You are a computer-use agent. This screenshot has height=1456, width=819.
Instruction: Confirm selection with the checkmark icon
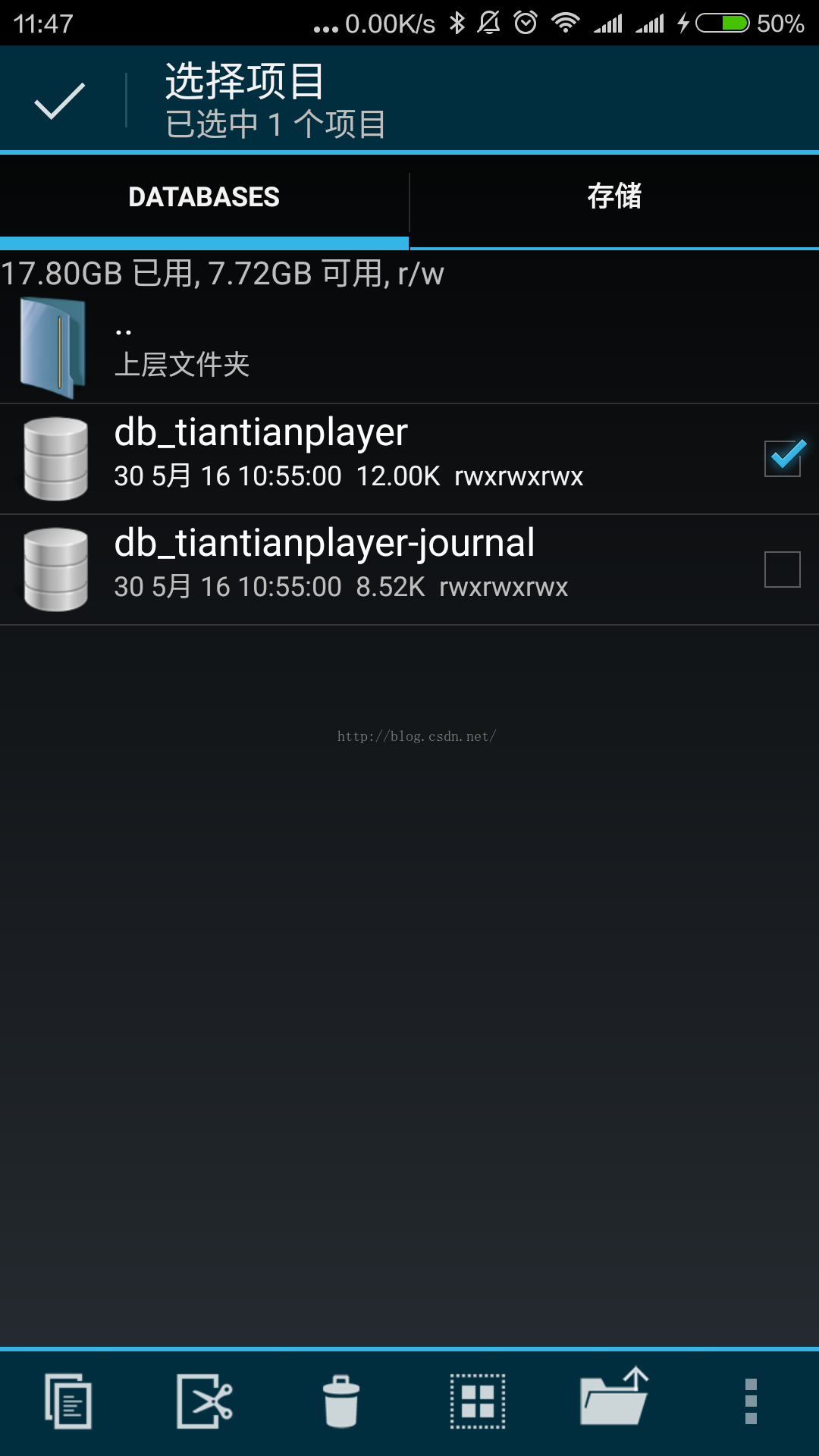coord(59,101)
